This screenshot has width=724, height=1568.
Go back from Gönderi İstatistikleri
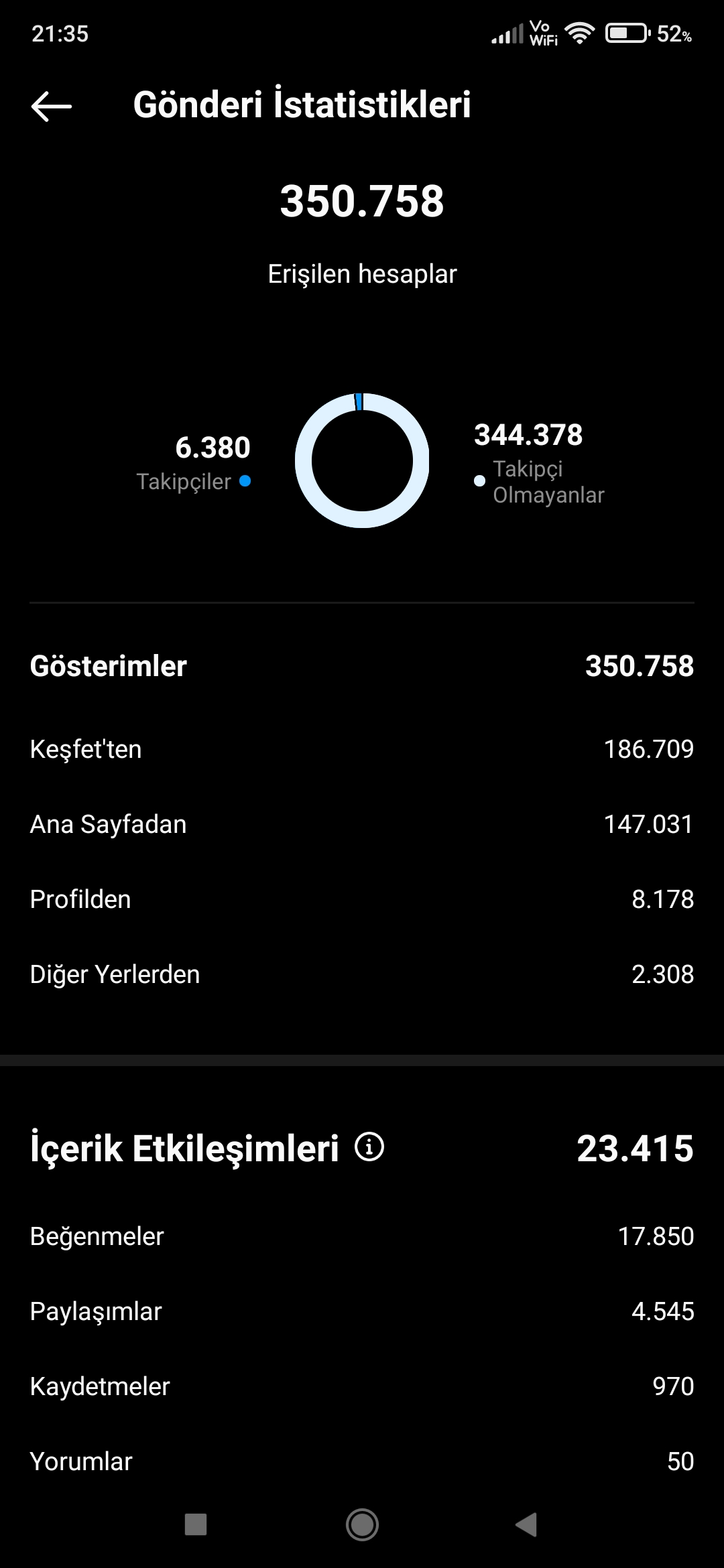52,106
